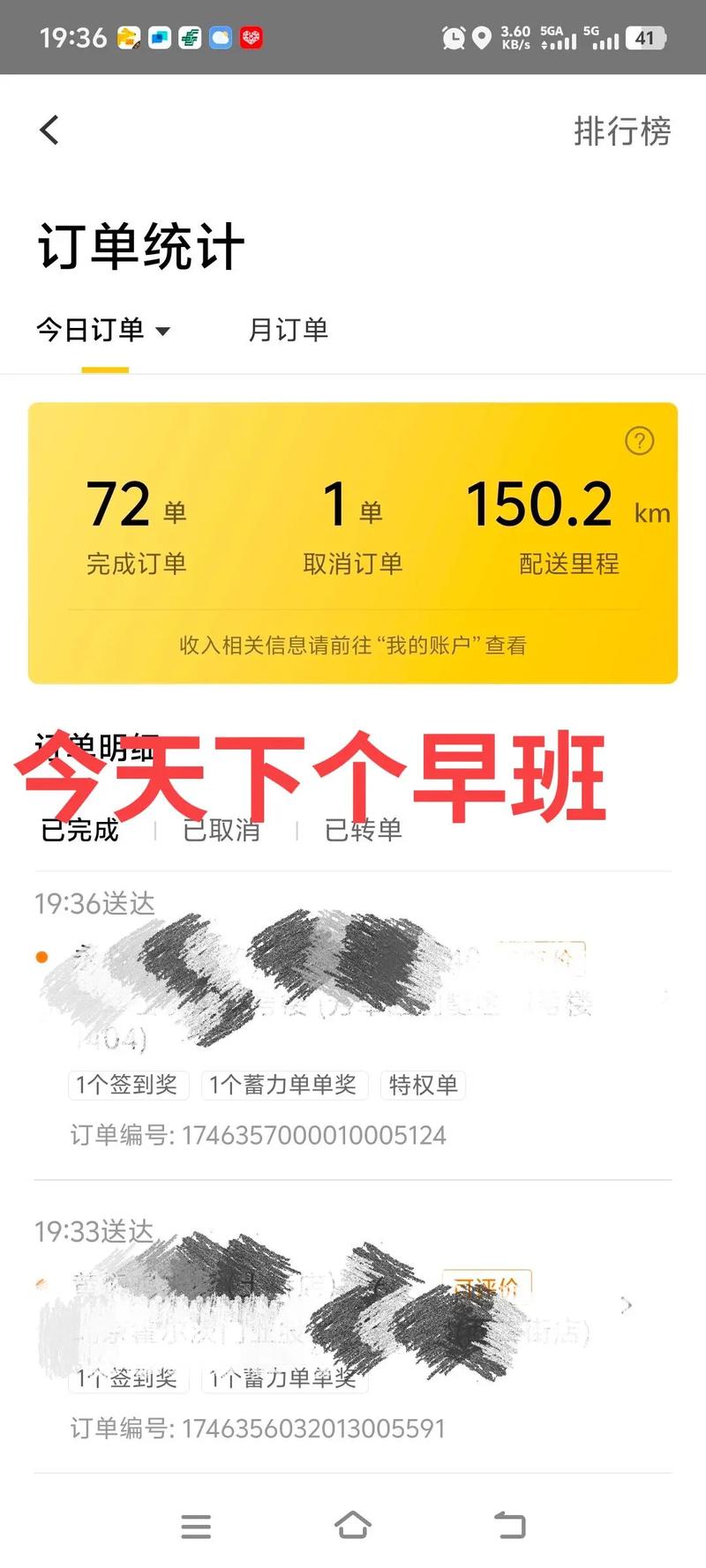Tap the location icon in the status bar

pyautogui.click(x=482, y=37)
